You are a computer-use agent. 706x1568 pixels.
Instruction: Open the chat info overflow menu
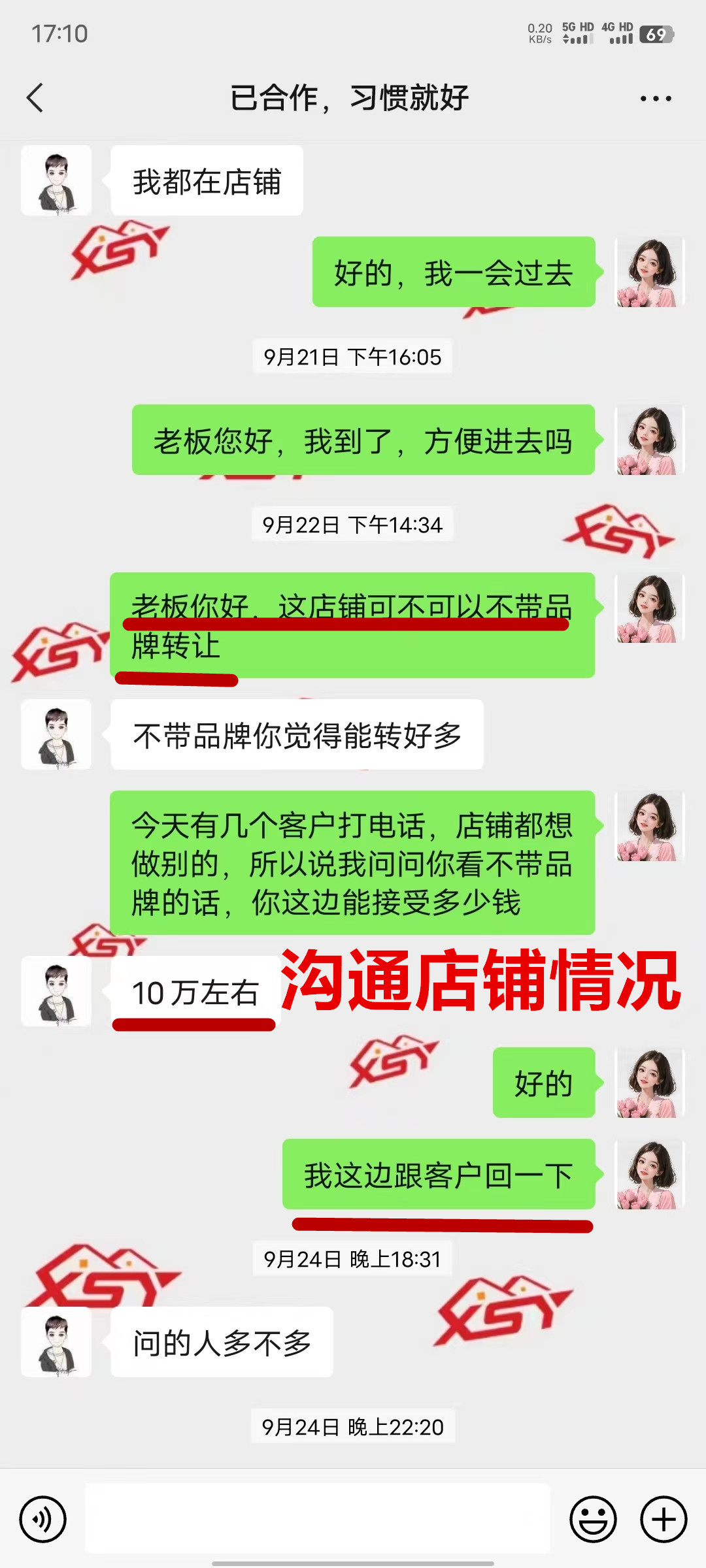656,99
